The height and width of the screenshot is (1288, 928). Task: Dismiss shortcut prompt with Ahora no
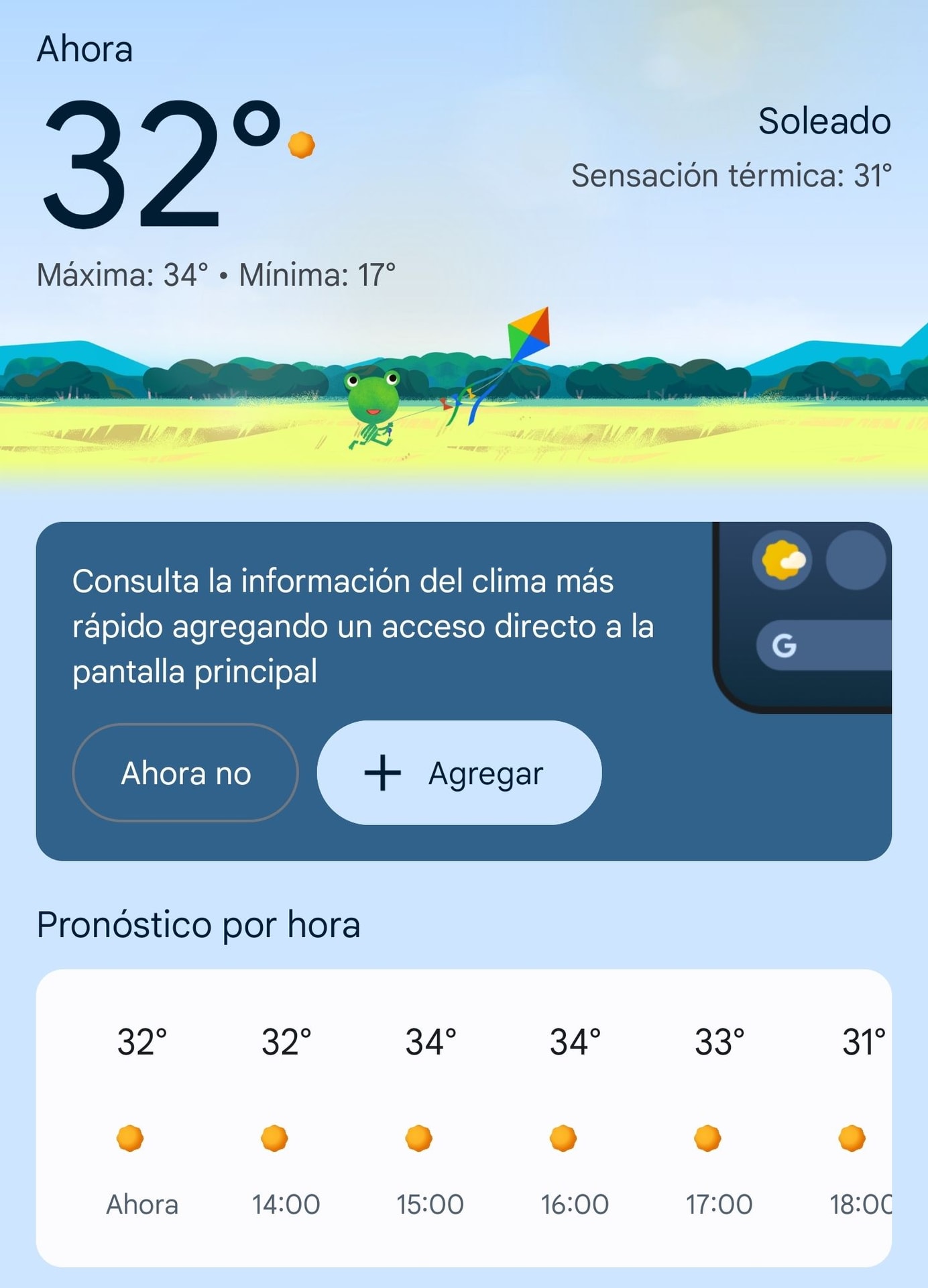tap(185, 773)
